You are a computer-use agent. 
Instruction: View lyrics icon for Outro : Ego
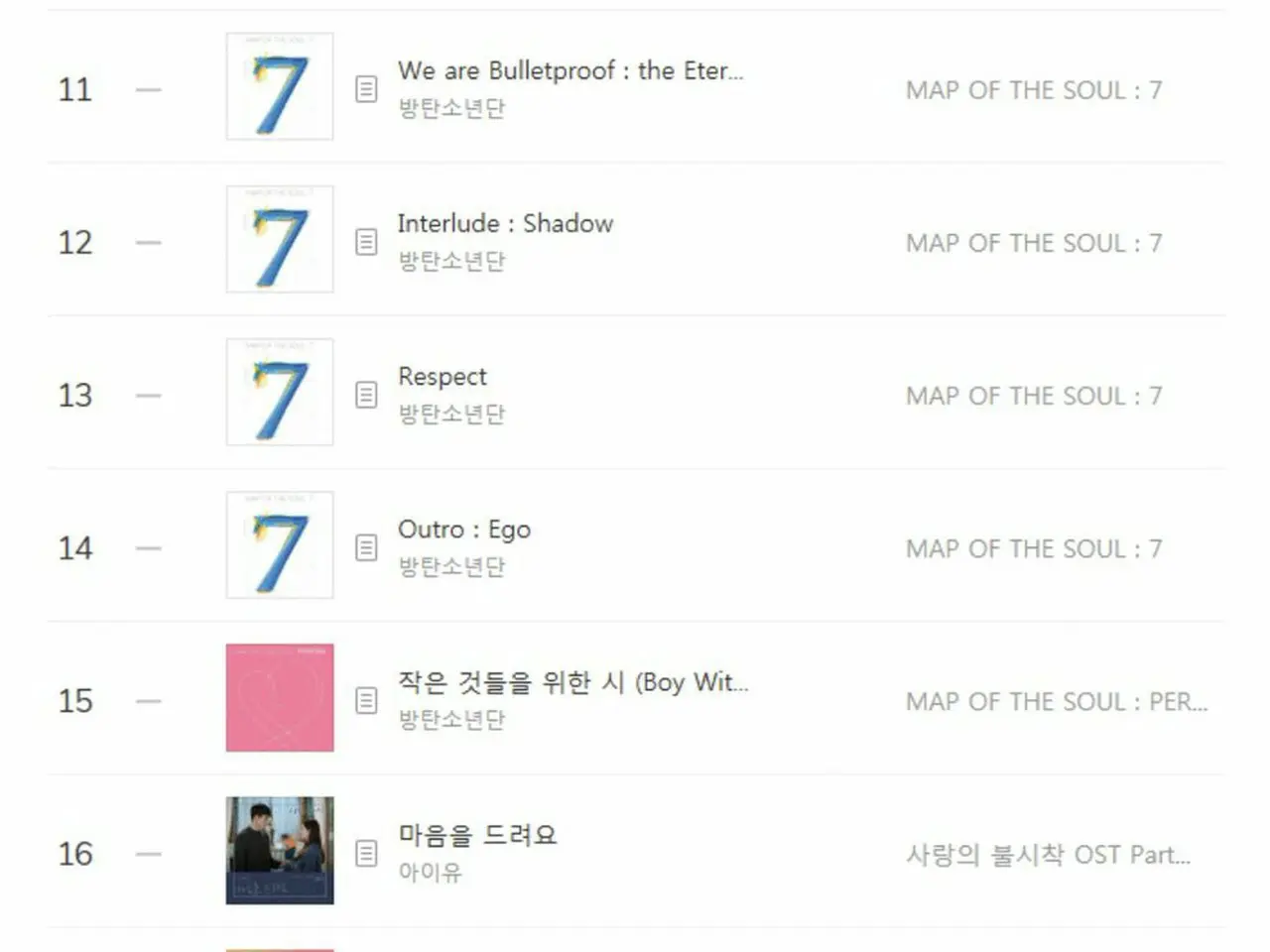366,547
